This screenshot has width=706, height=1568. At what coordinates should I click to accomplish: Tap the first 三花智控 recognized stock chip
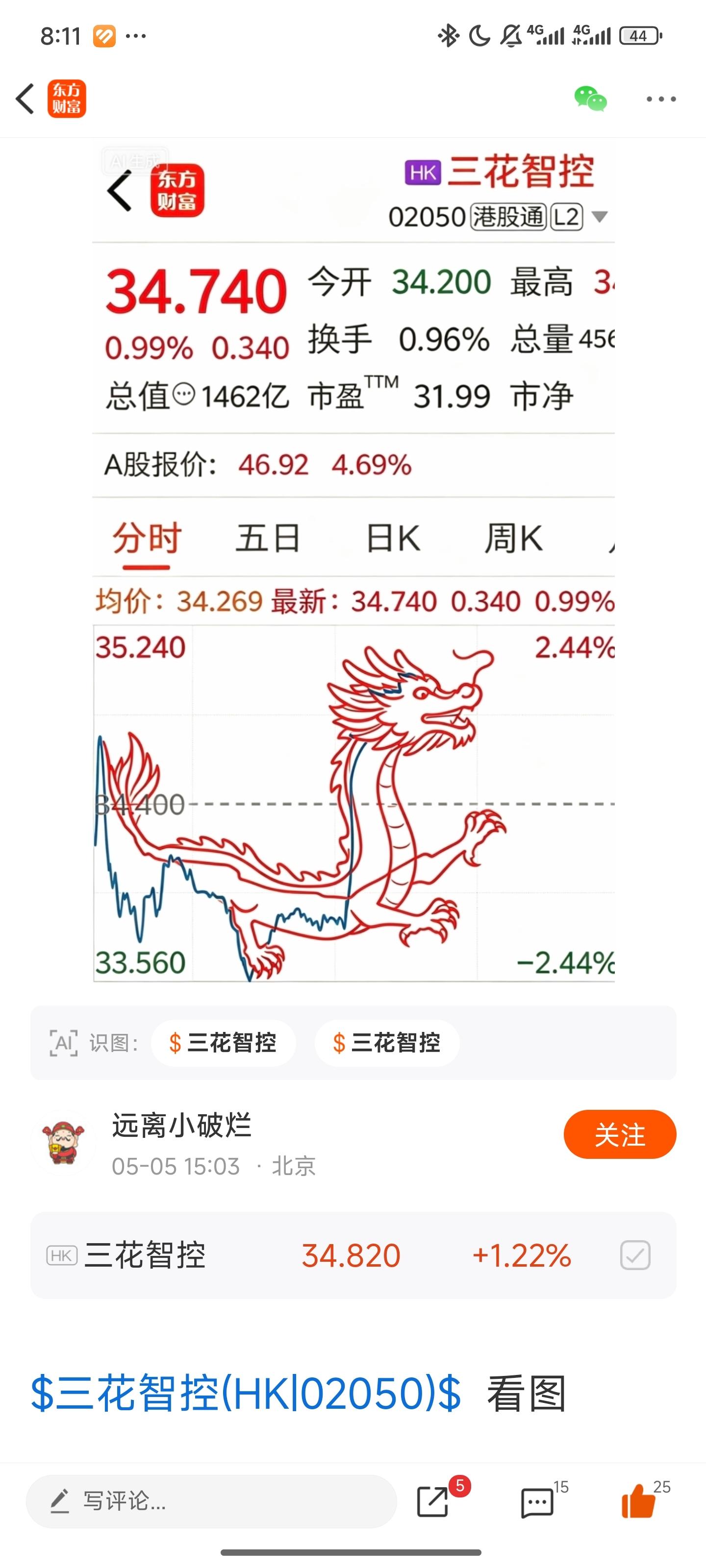pyautogui.click(x=224, y=1043)
